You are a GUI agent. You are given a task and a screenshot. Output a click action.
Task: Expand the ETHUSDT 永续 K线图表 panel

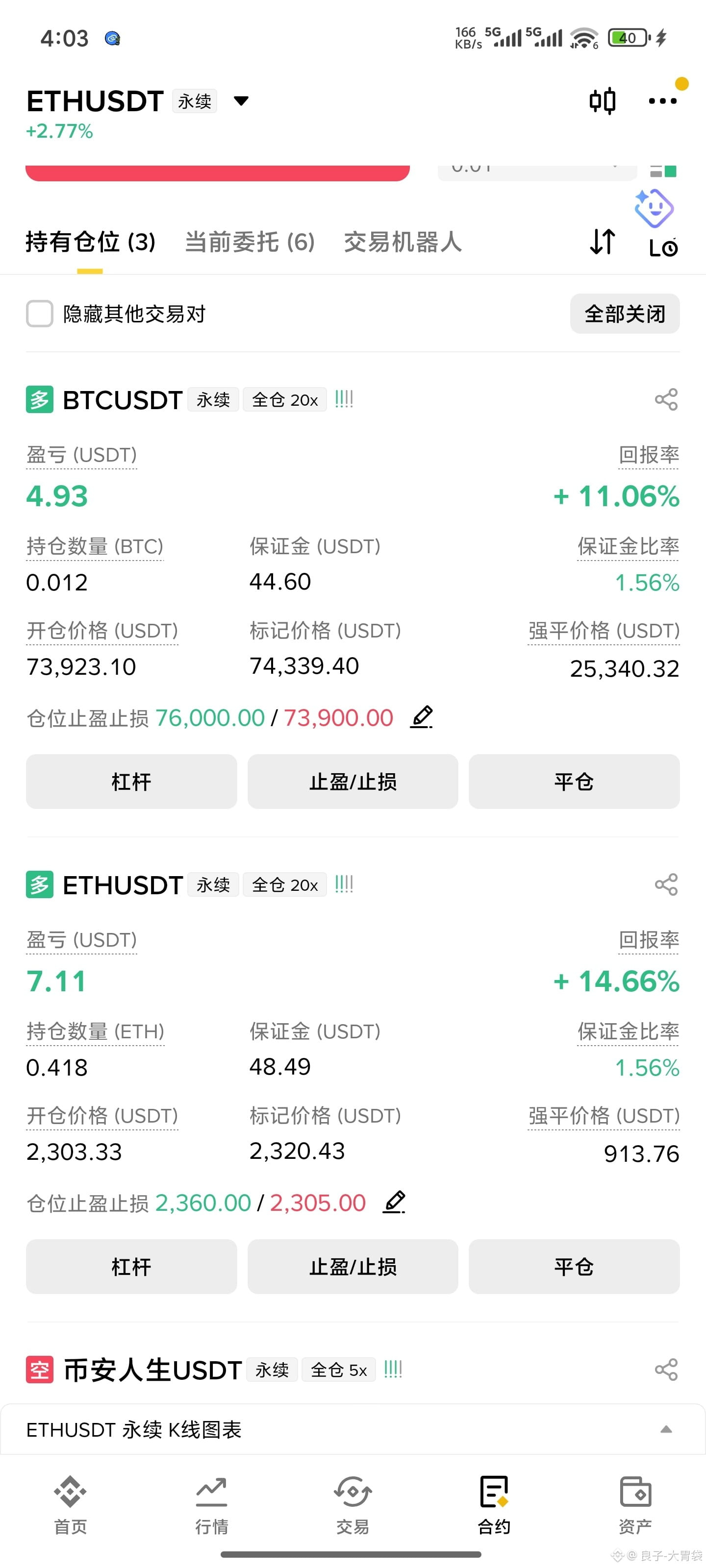click(x=353, y=1429)
